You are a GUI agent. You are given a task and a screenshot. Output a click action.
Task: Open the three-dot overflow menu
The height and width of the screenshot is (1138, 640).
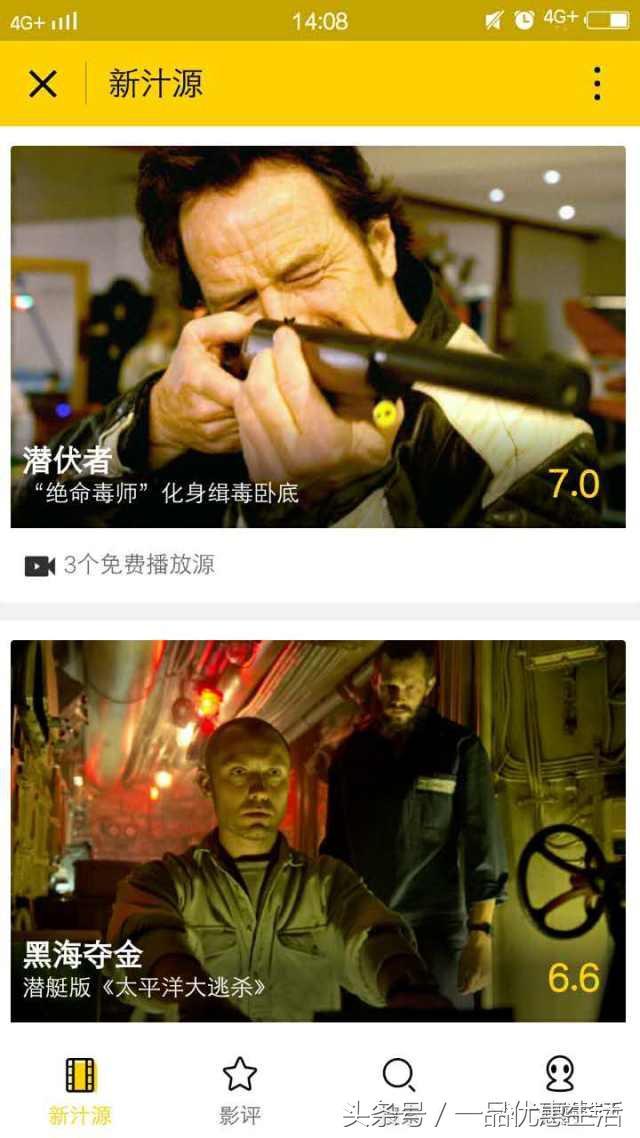[x=596, y=83]
